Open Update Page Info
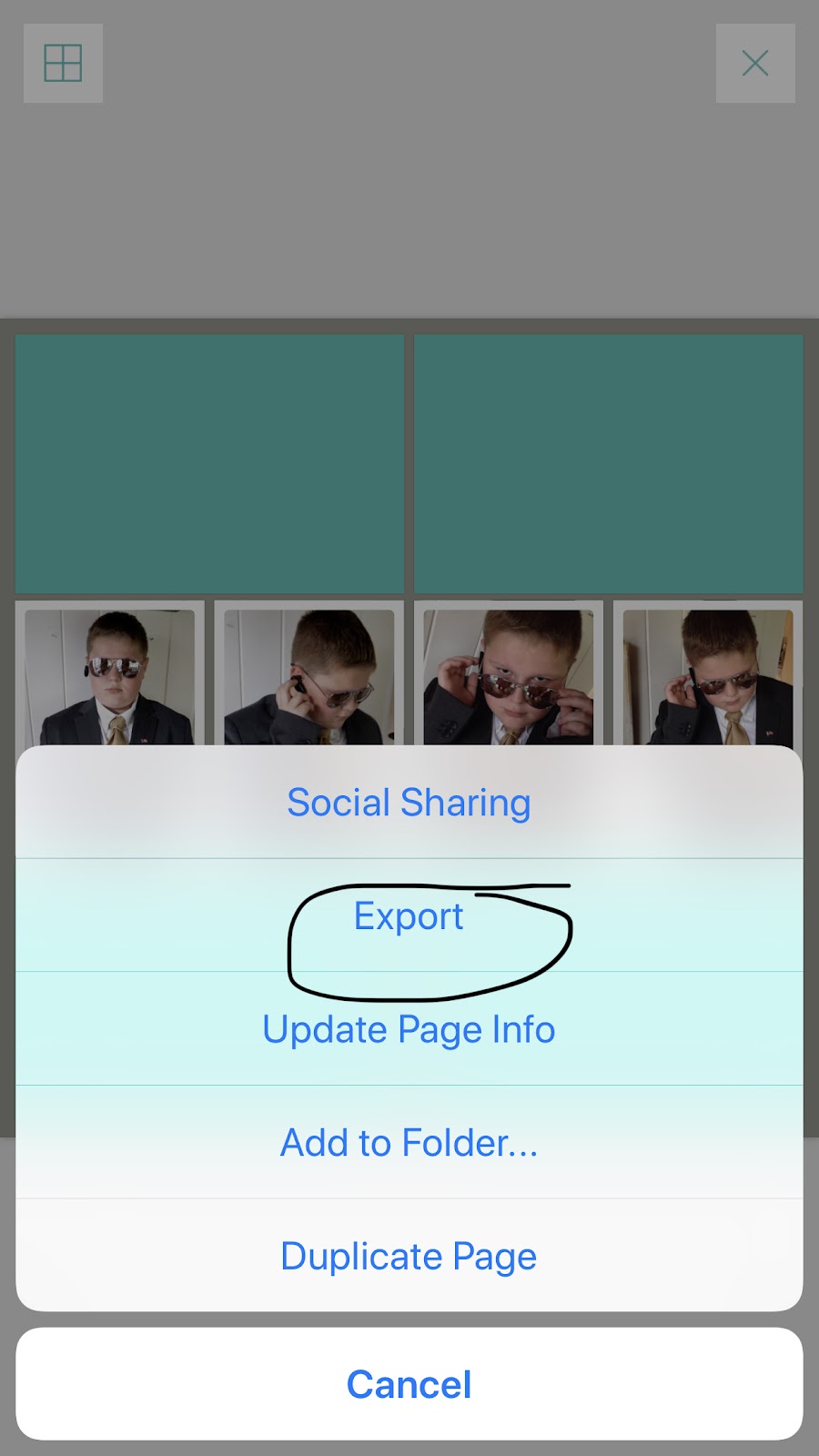819x1456 pixels. click(409, 1029)
